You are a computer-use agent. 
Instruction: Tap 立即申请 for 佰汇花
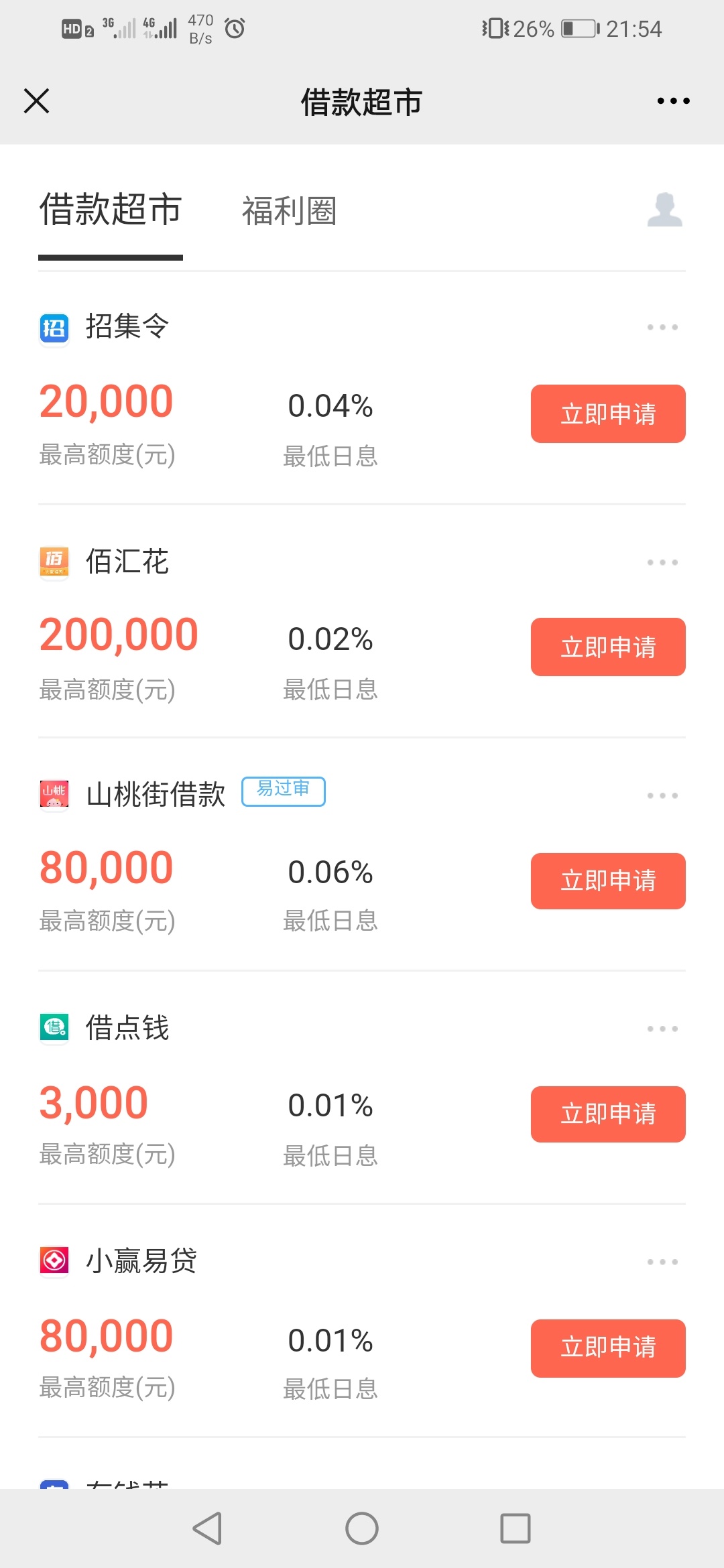click(608, 647)
